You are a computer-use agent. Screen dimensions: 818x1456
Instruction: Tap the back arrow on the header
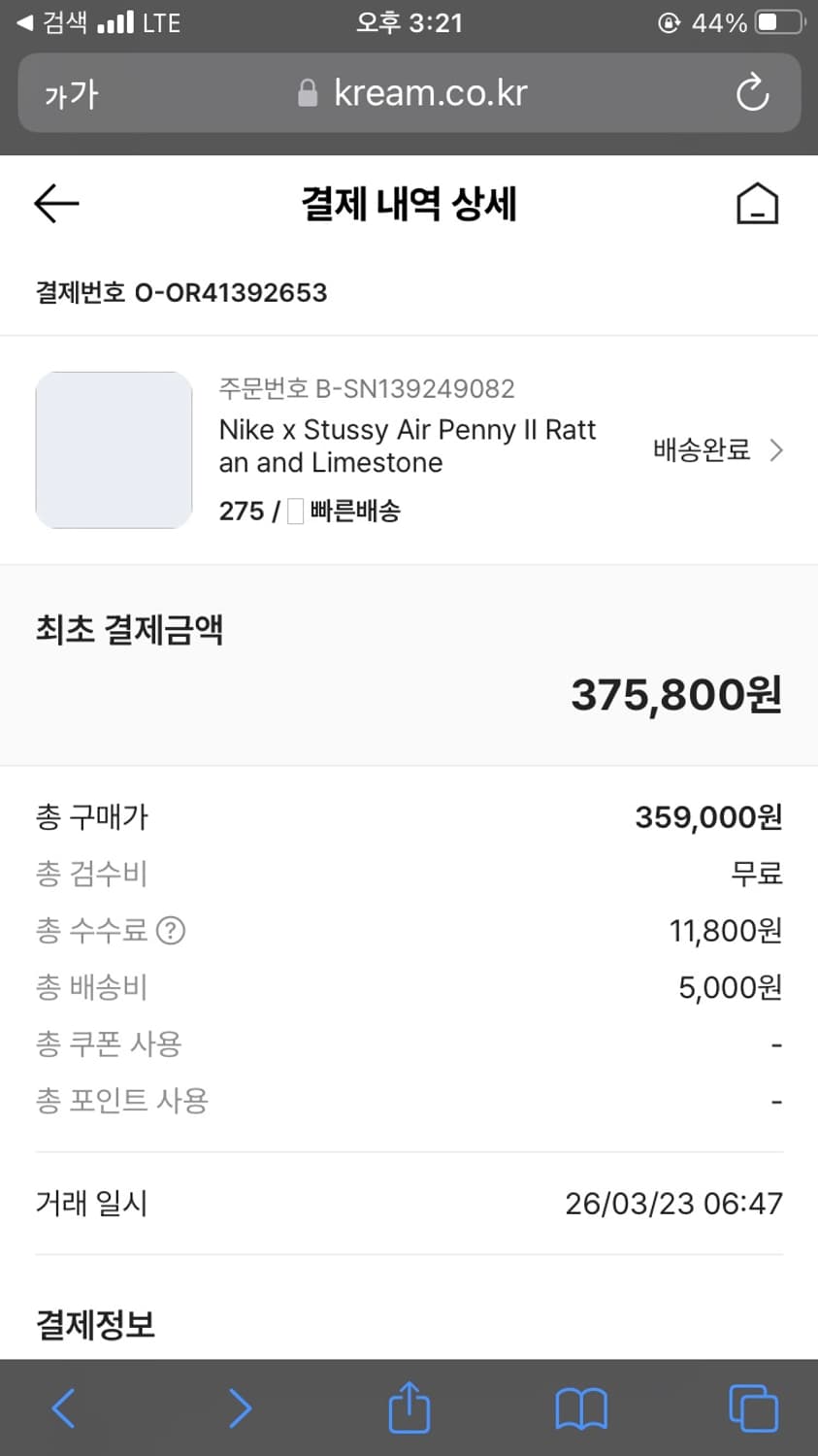pos(55,203)
